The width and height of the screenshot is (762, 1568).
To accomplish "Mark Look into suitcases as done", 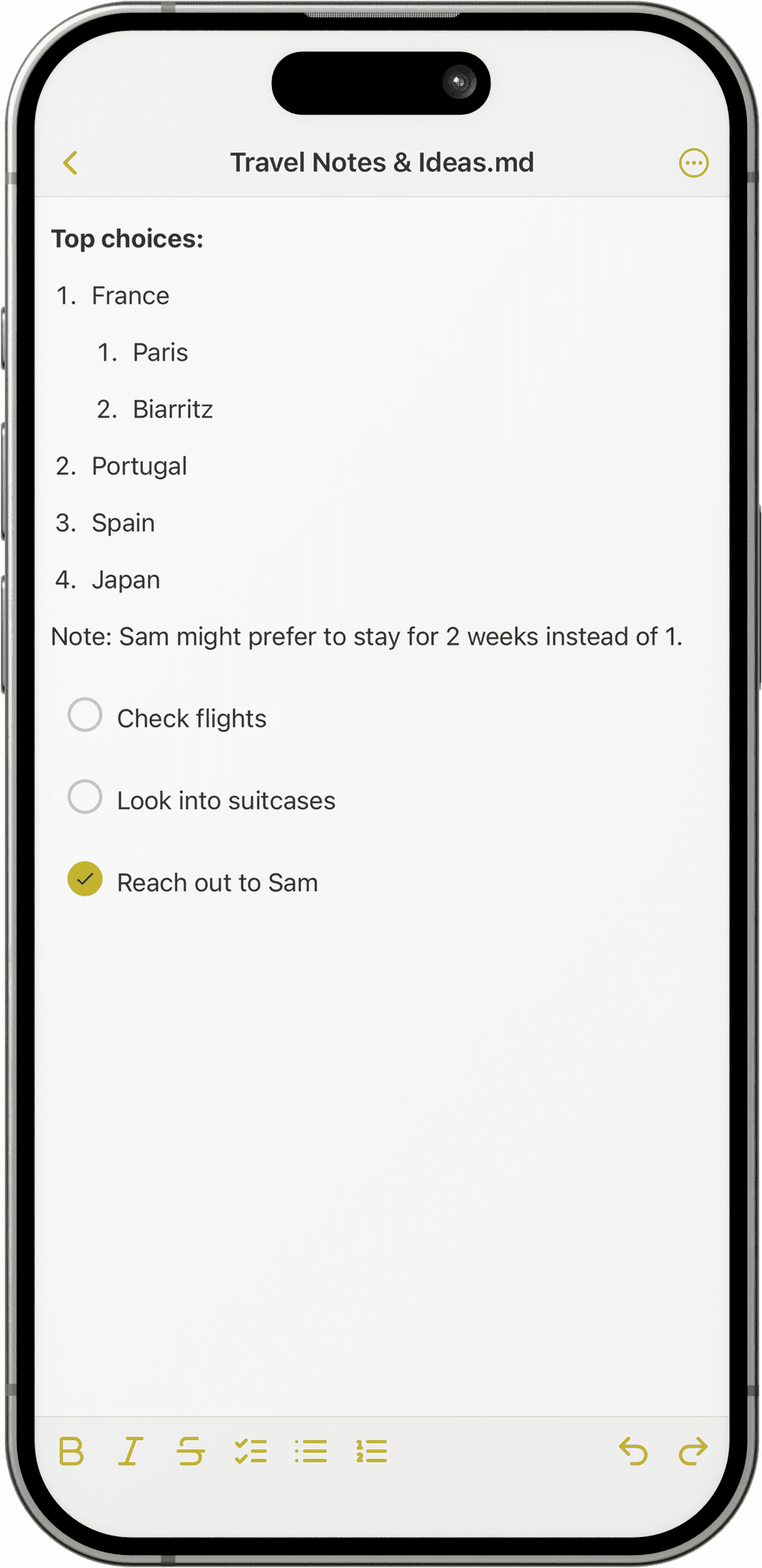I will click(85, 797).
